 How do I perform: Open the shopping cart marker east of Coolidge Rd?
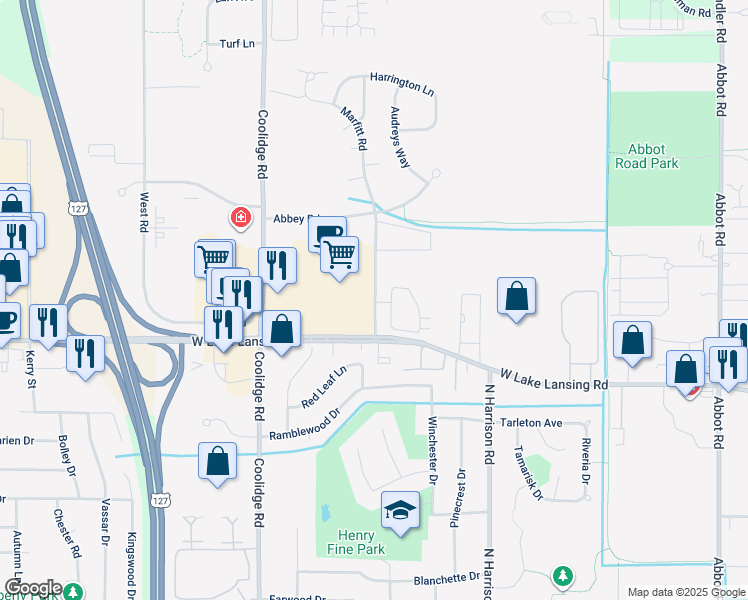[339, 257]
